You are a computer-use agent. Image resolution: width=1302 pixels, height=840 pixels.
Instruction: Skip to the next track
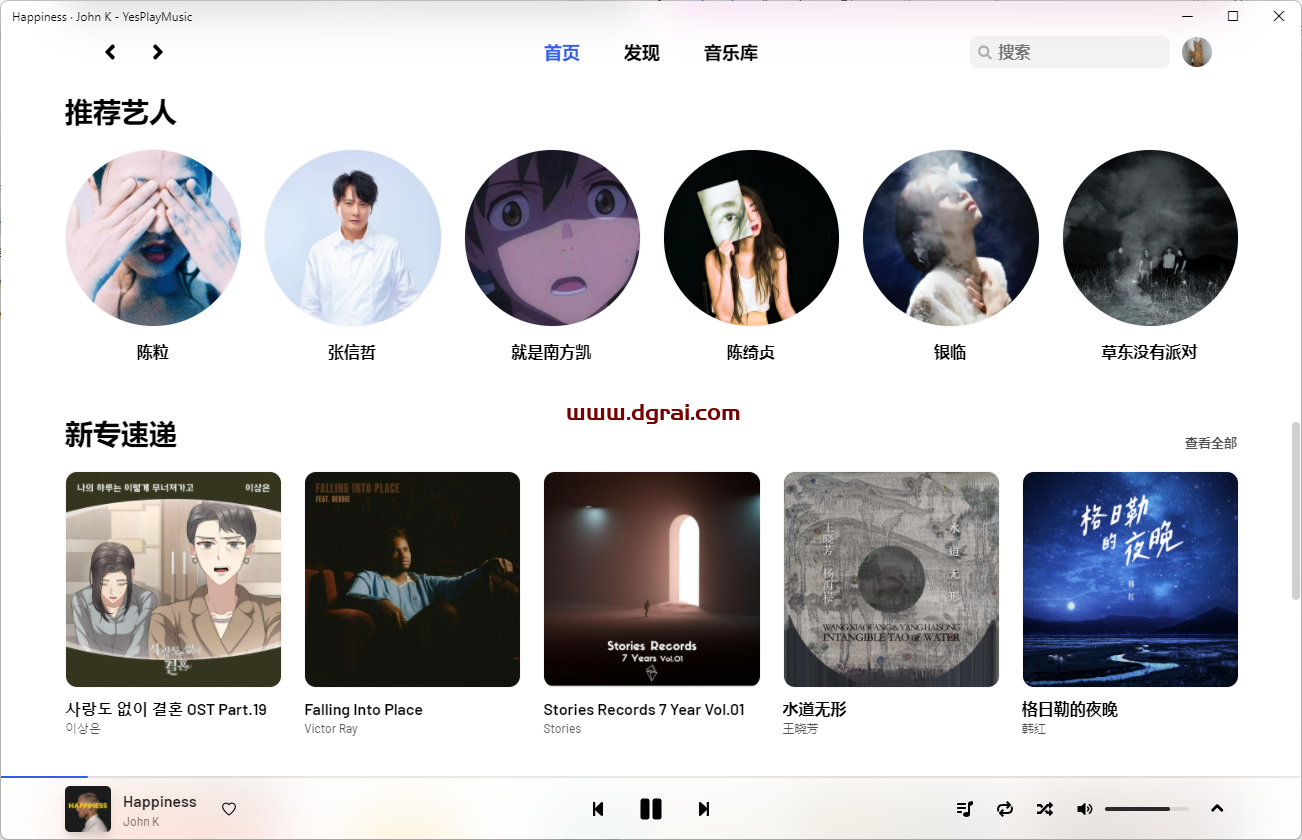[704, 809]
